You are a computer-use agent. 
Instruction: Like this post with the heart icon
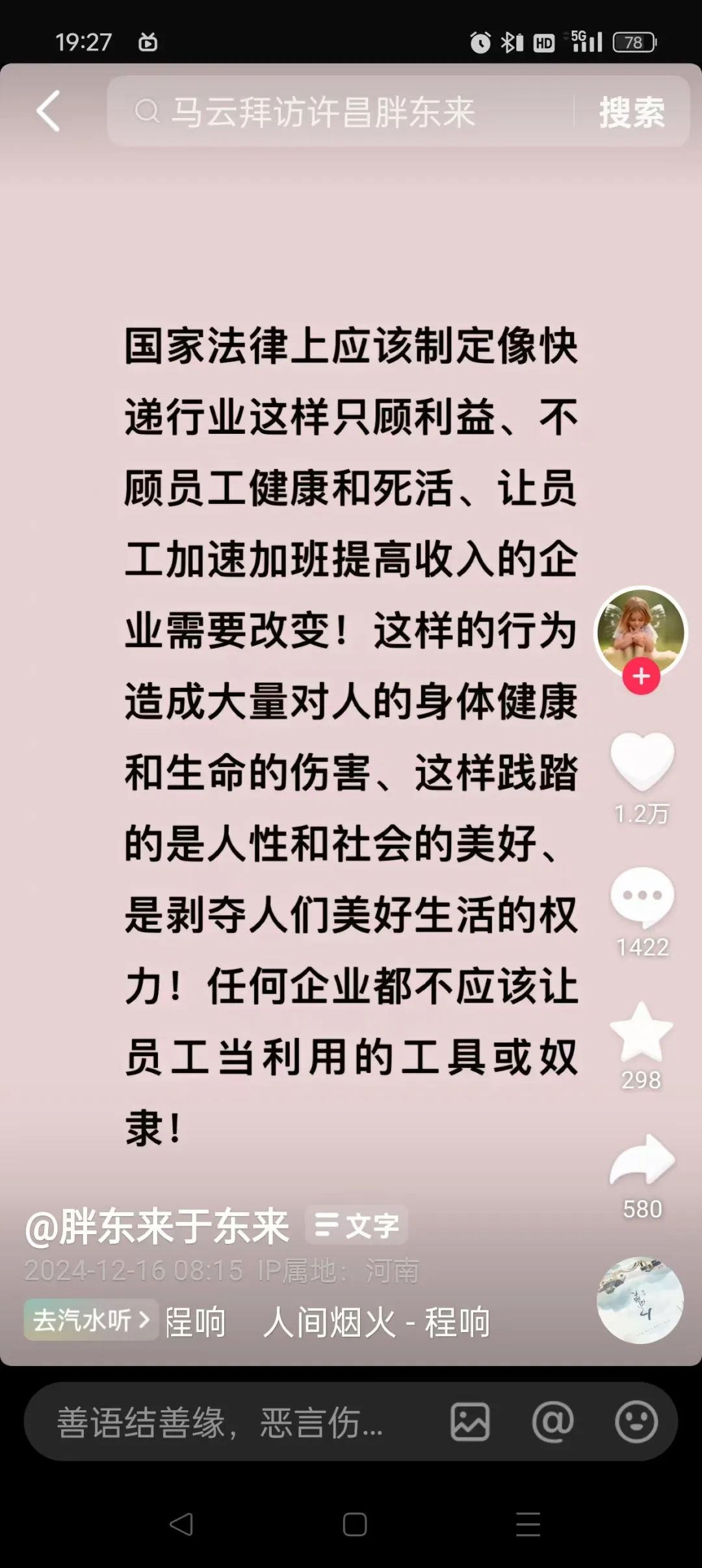[642, 761]
